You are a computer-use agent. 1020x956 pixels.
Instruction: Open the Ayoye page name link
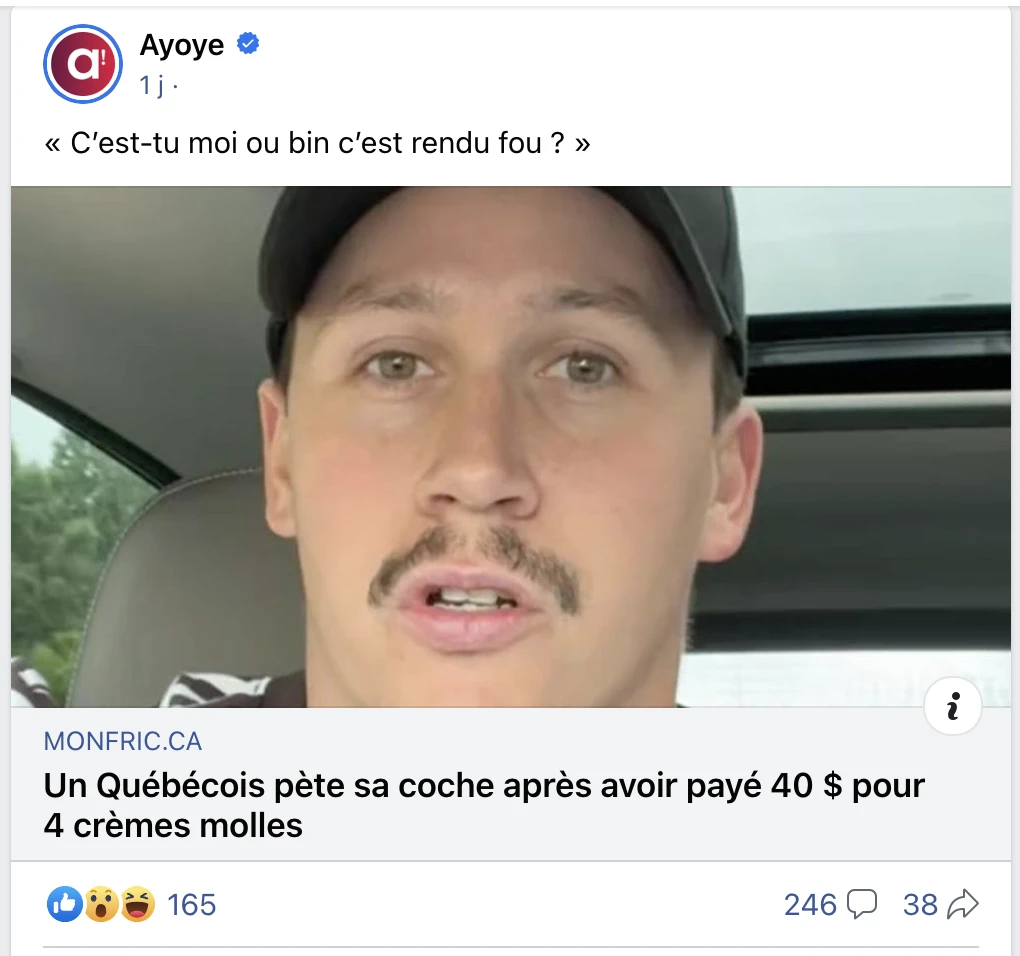(182, 45)
